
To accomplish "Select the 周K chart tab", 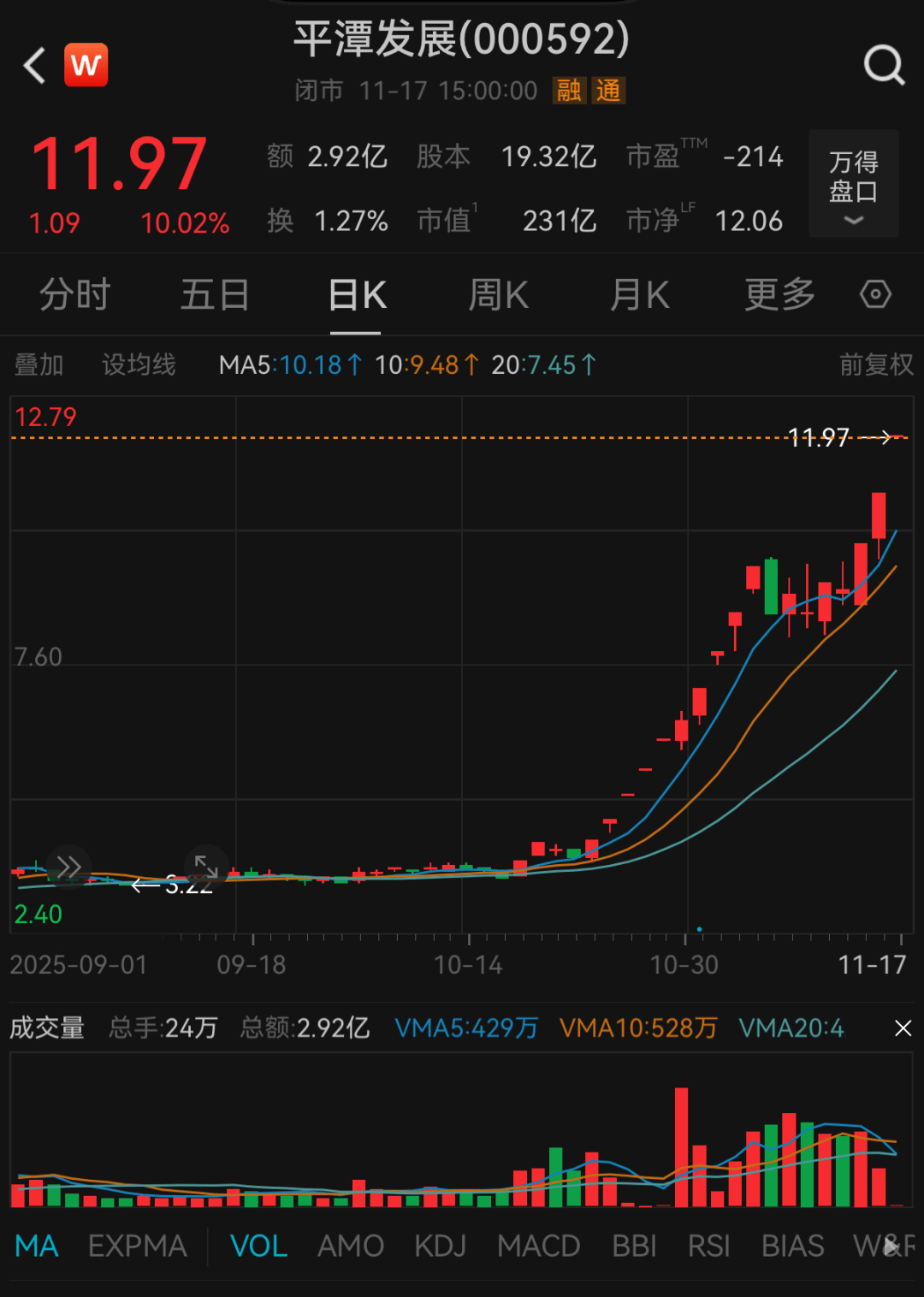I will coord(498,295).
